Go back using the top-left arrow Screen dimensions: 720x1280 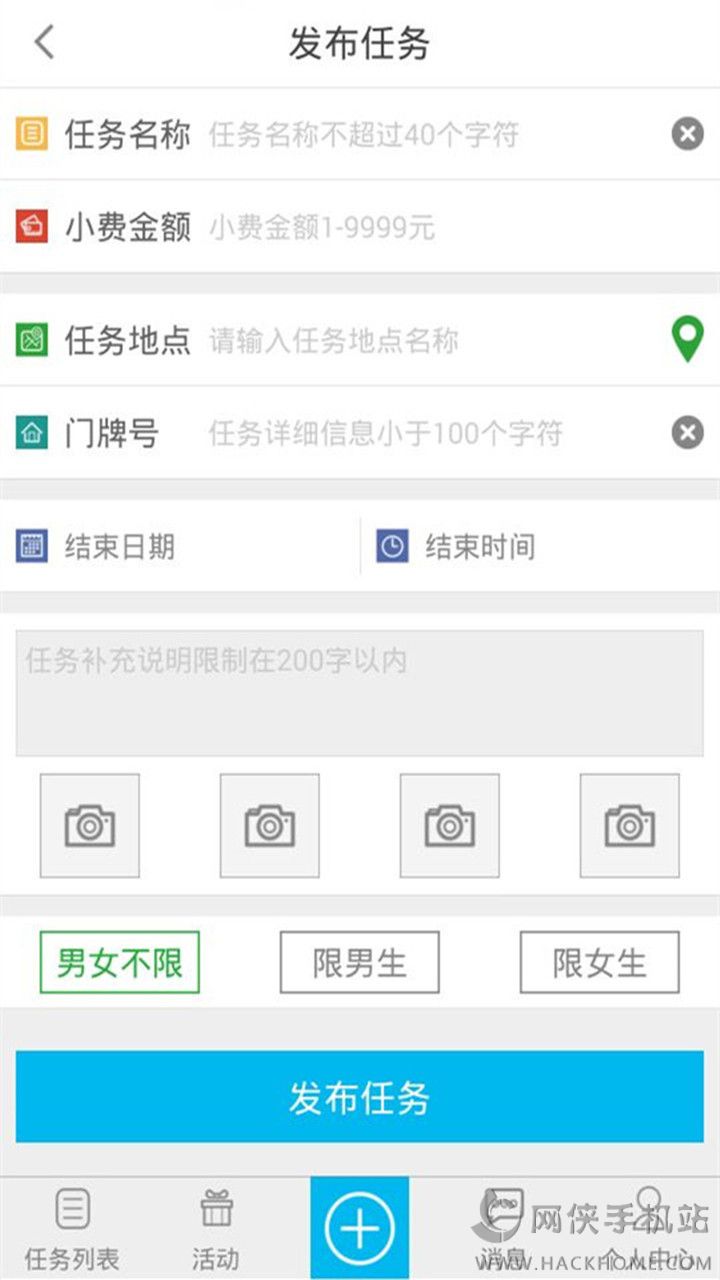pyautogui.click(x=44, y=43)
